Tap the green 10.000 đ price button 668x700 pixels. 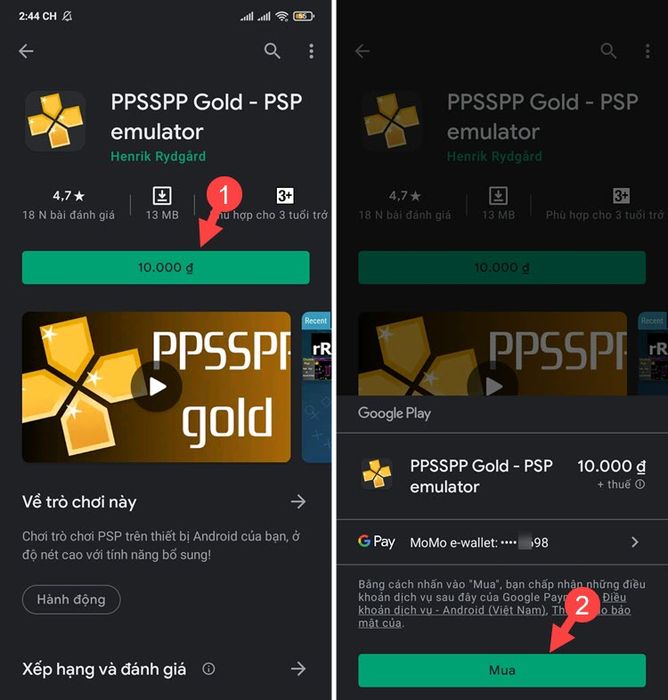pos(165,268)
